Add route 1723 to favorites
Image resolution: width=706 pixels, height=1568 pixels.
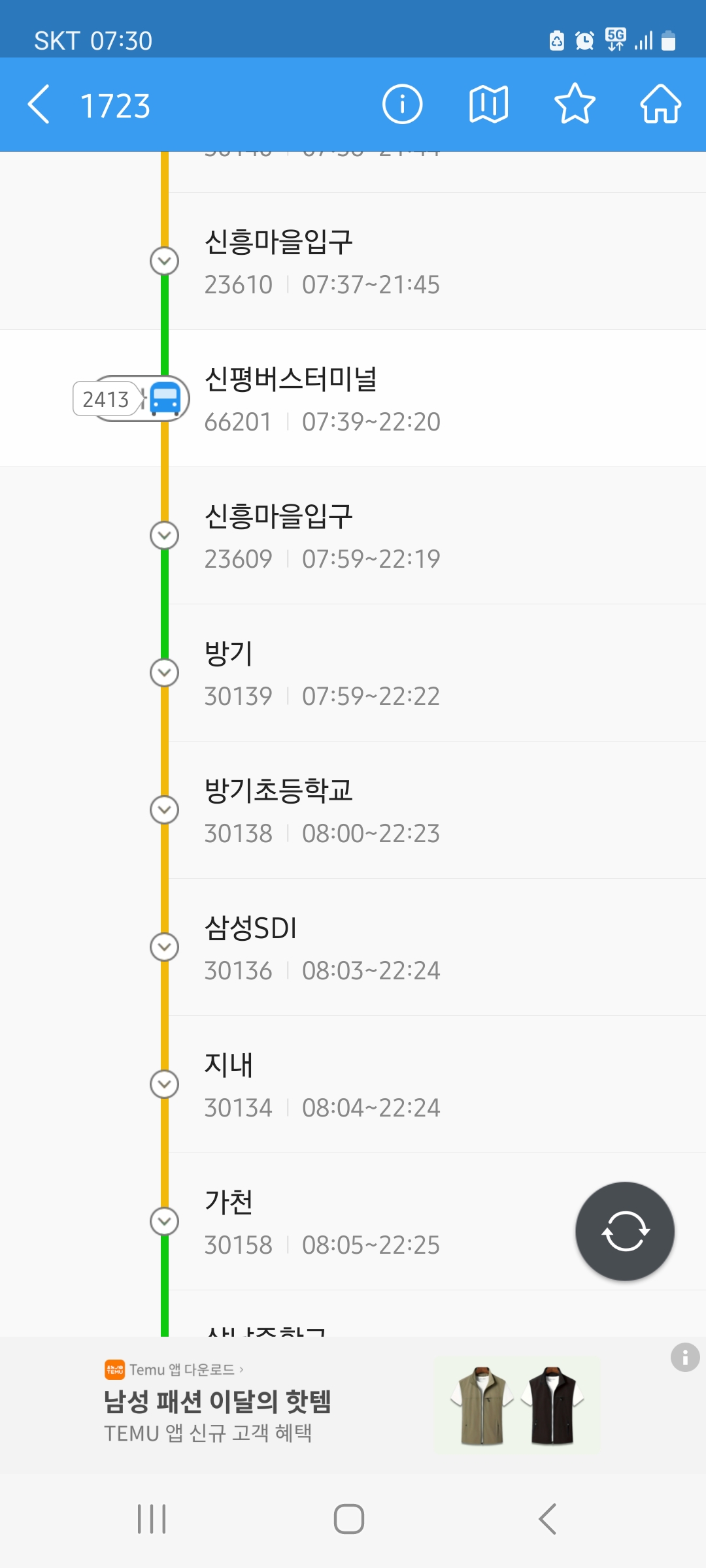pos(575,105)
